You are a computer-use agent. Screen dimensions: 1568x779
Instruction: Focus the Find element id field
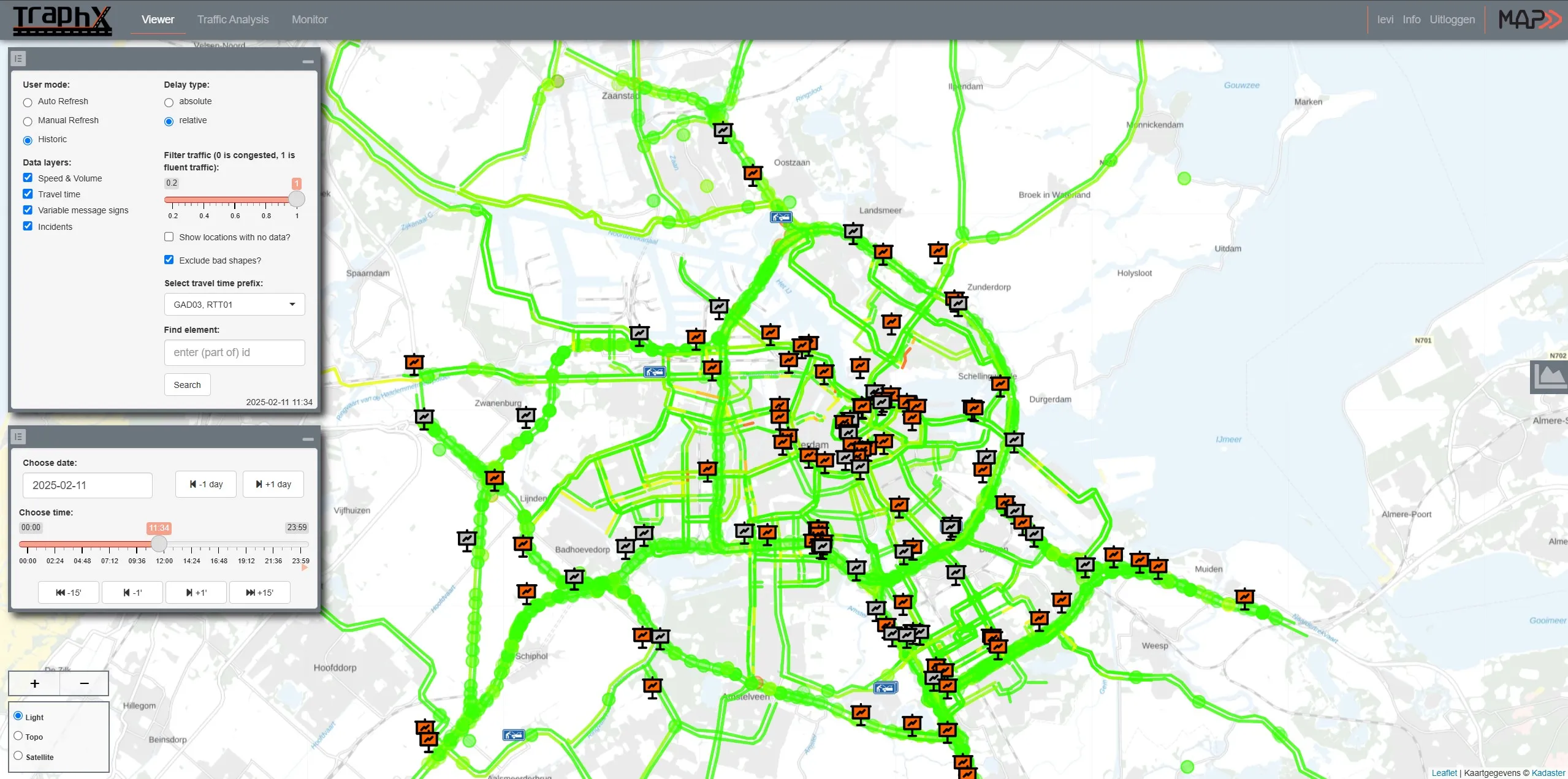[234, 352]
